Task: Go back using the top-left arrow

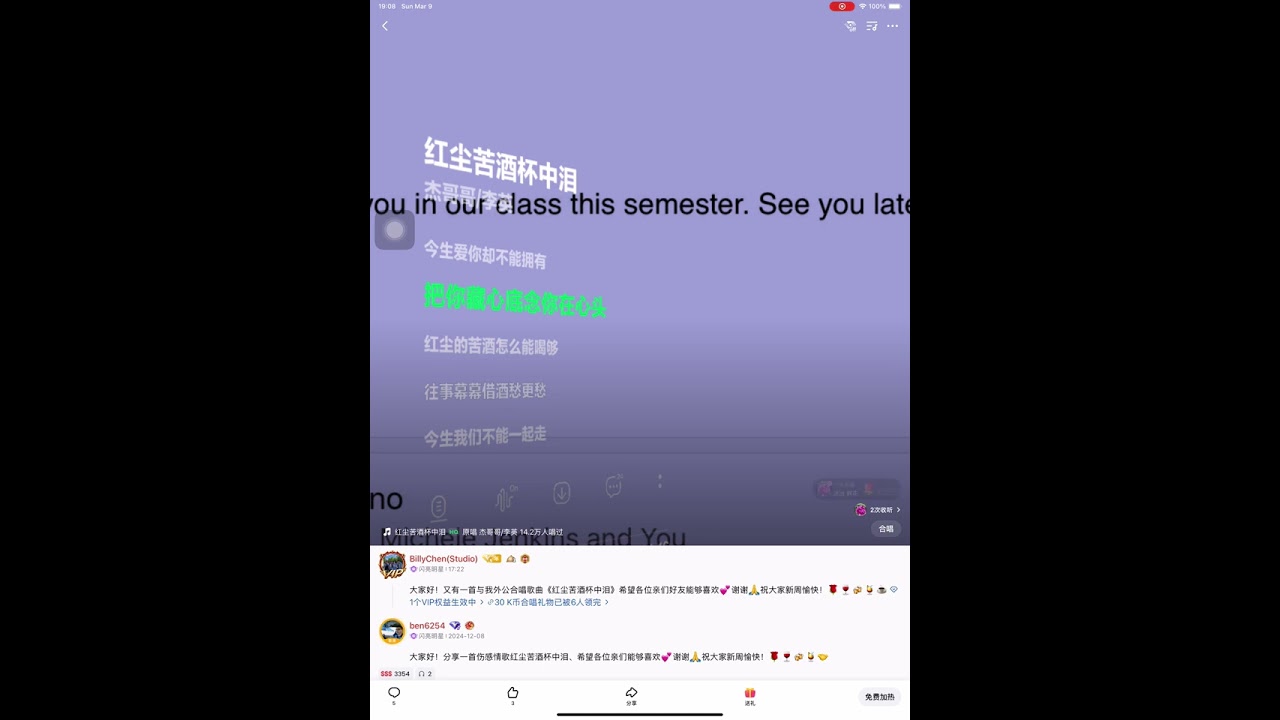Action: coord(385,26)
